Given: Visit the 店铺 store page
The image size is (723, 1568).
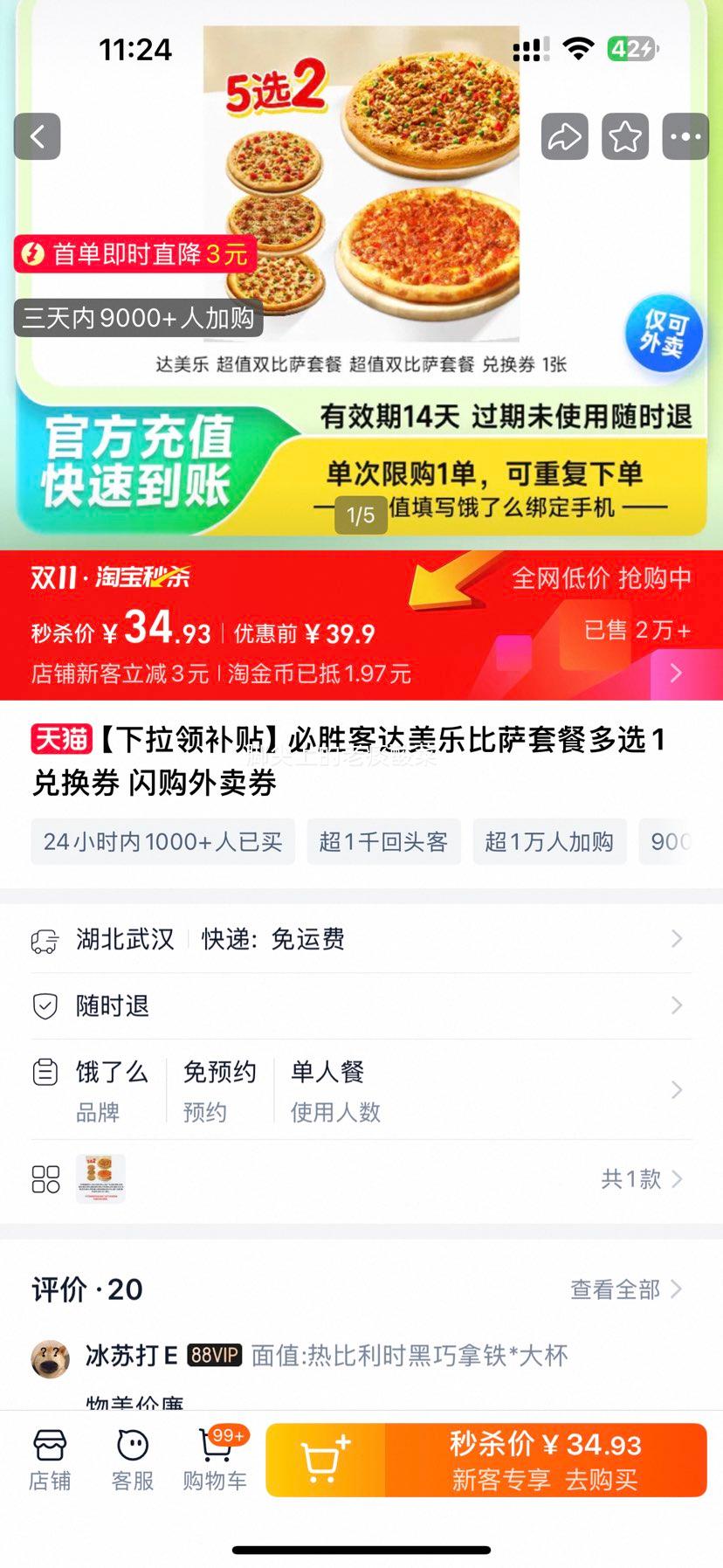Looking at the screenshot, I should 50,1461.
